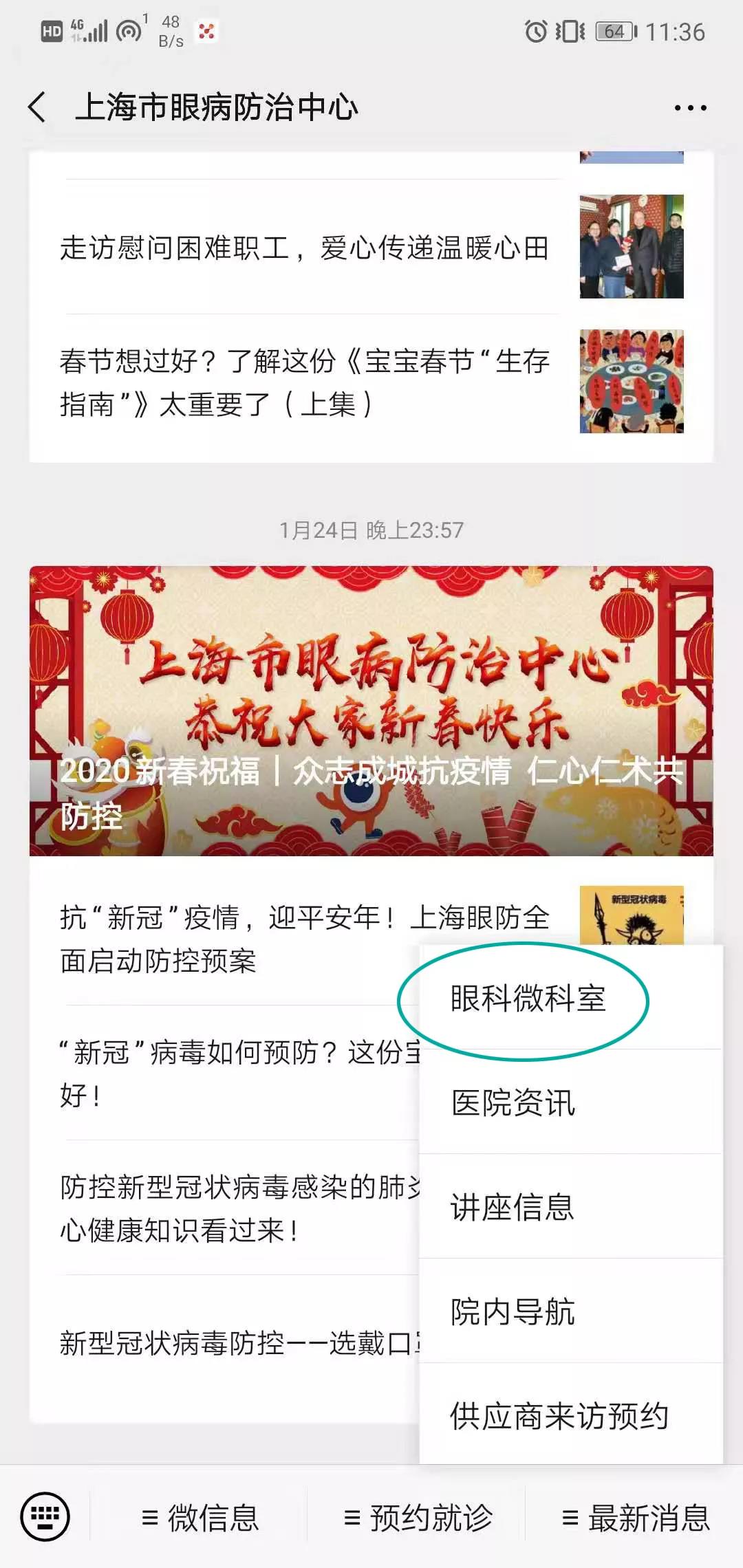Tap the 最新消息 bottom menu
The height and width of the screenshot is (1568, 743).
click(x=636, y=1518)
